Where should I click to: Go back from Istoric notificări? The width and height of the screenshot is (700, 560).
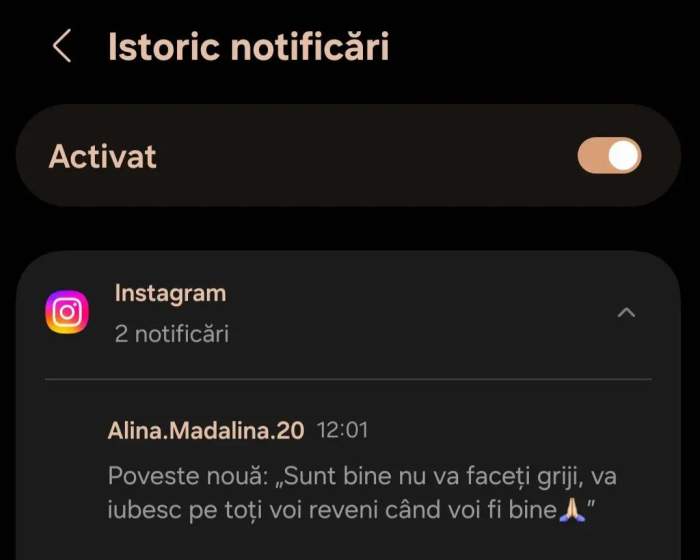coord(62,47)
